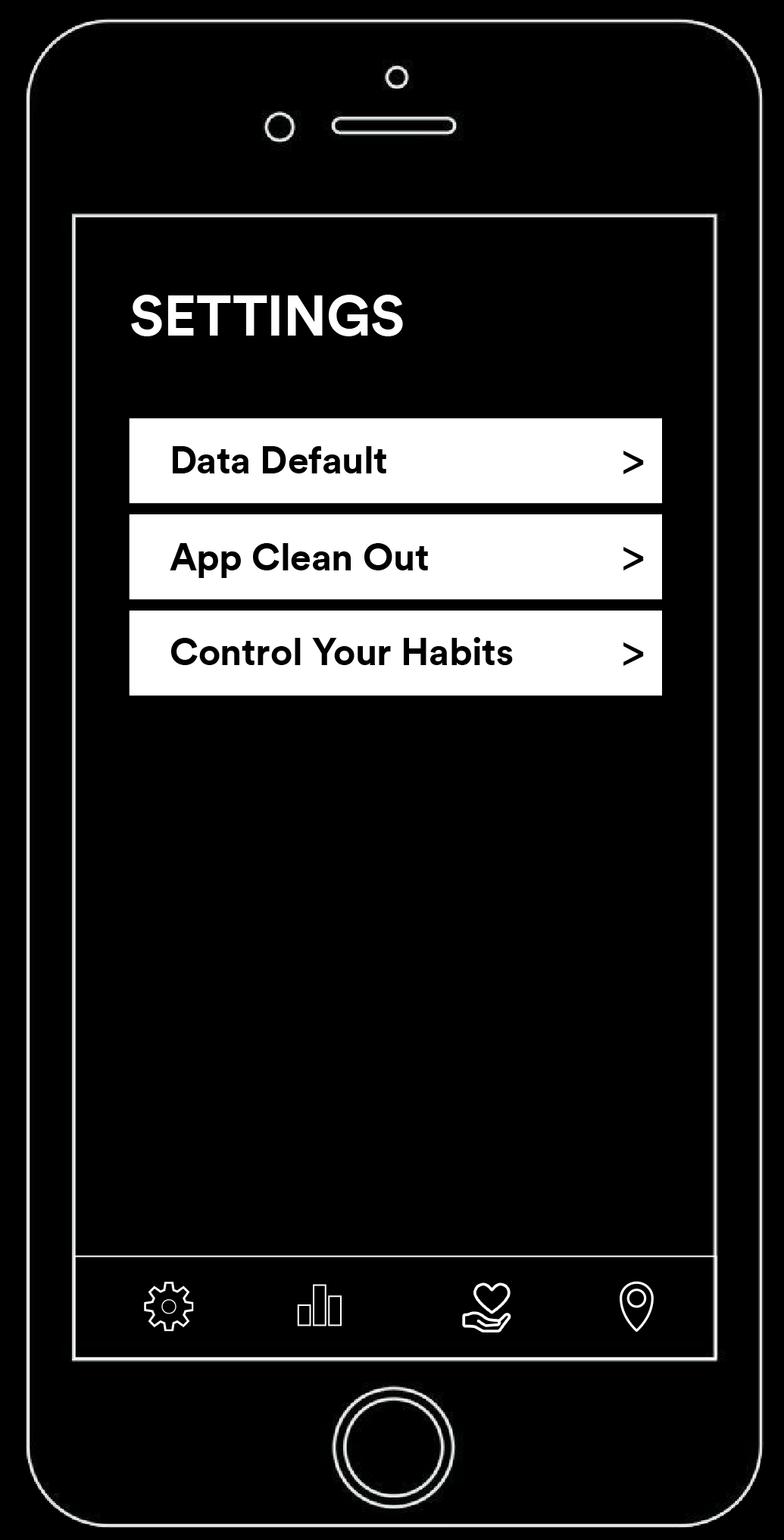The image size is (784, 1540).
Task: Open the heart in hand tab
Action: pyautogui.click(x=486, y=1307)
